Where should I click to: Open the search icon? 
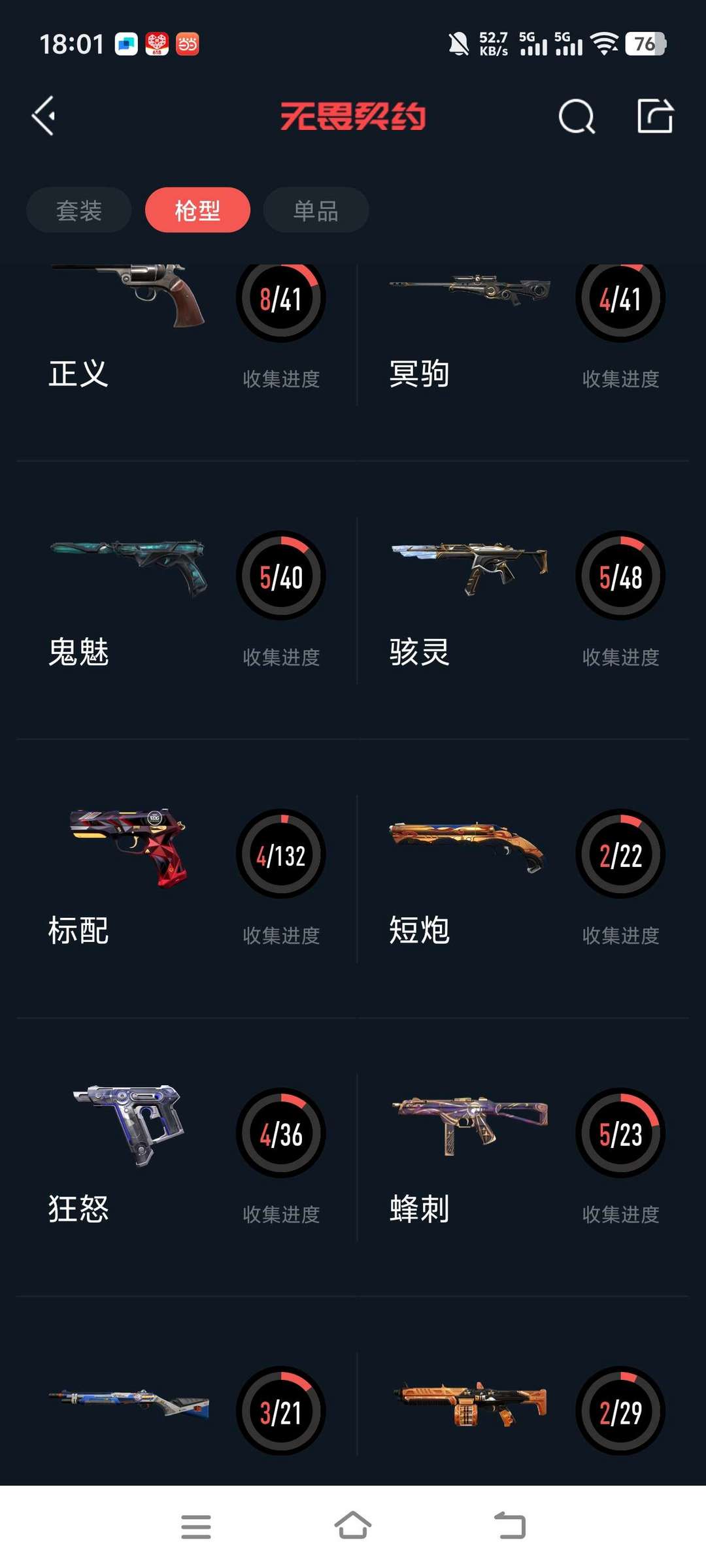coord(577,116)
